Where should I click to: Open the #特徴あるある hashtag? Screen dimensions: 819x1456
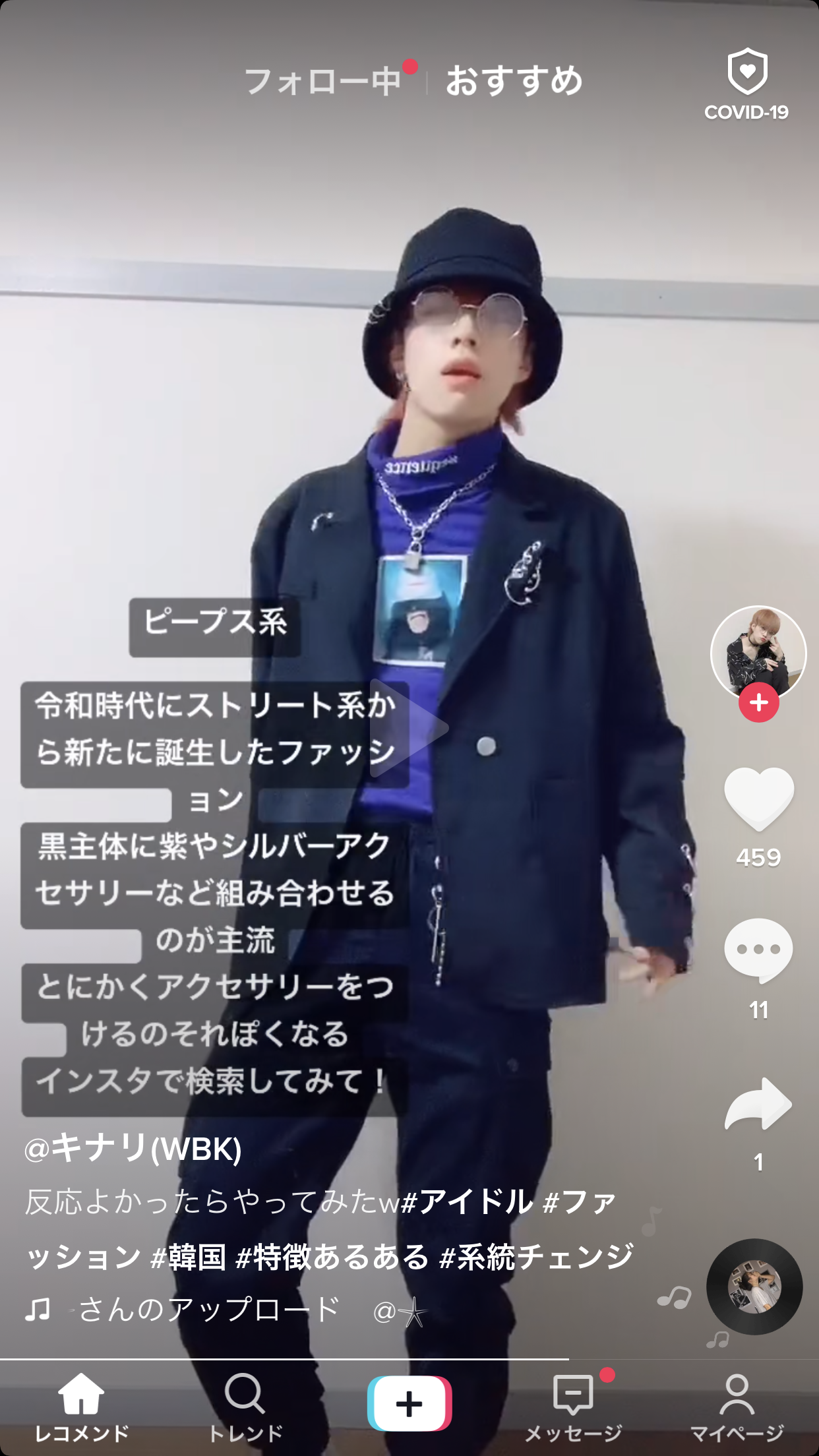[x=332, y=1257]
